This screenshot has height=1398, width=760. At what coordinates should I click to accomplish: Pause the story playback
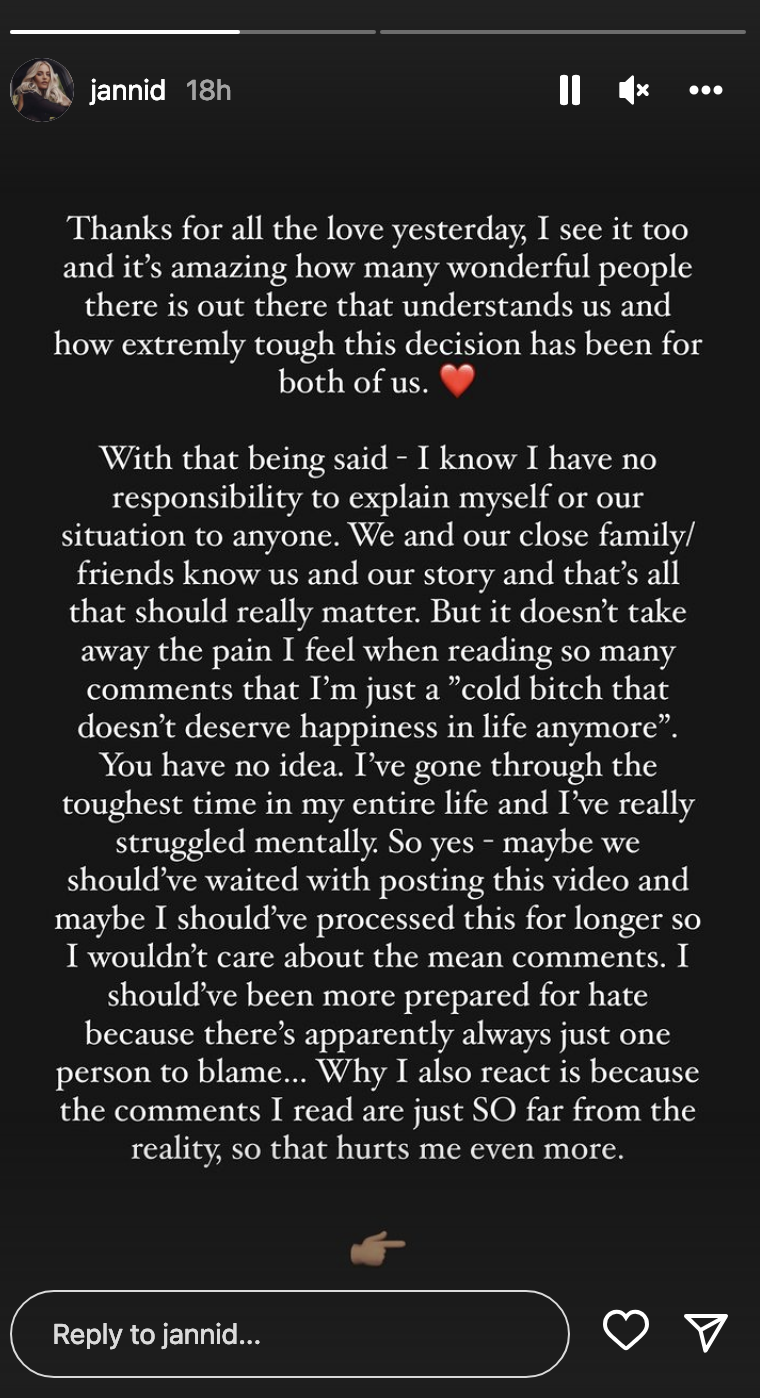tap(569, 90)
